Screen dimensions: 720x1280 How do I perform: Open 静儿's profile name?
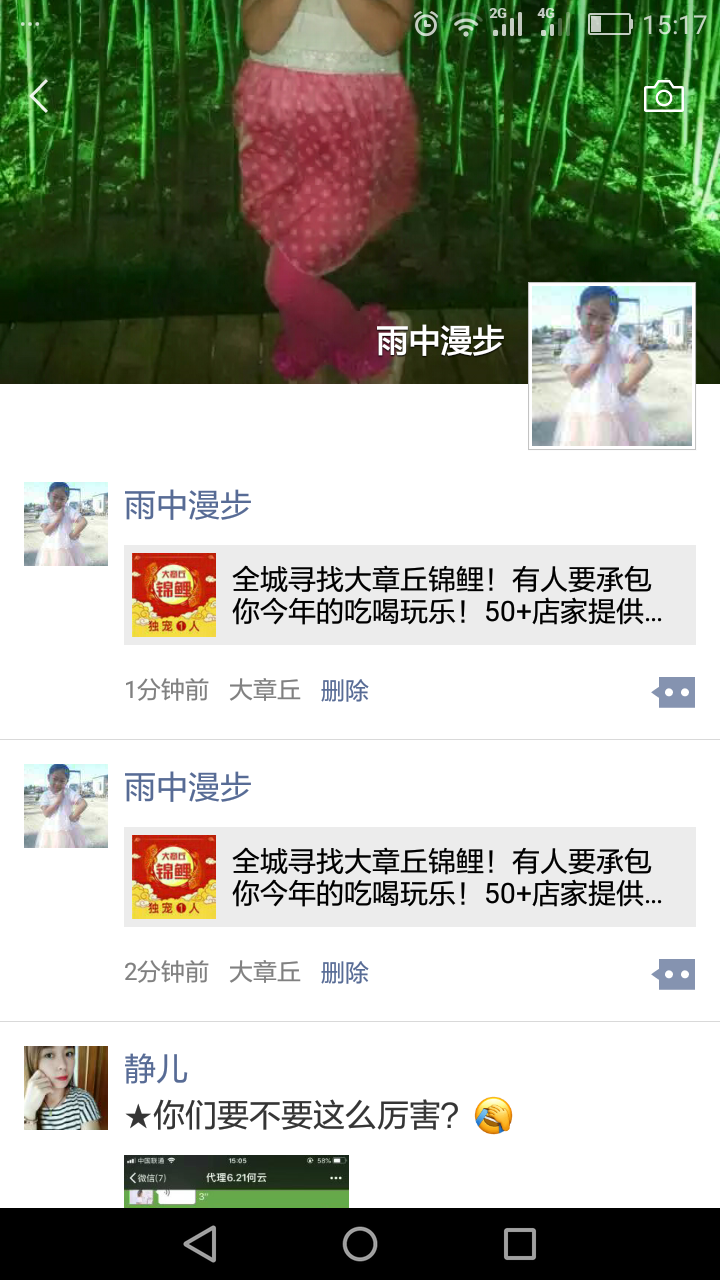[x=156, y=1068]
